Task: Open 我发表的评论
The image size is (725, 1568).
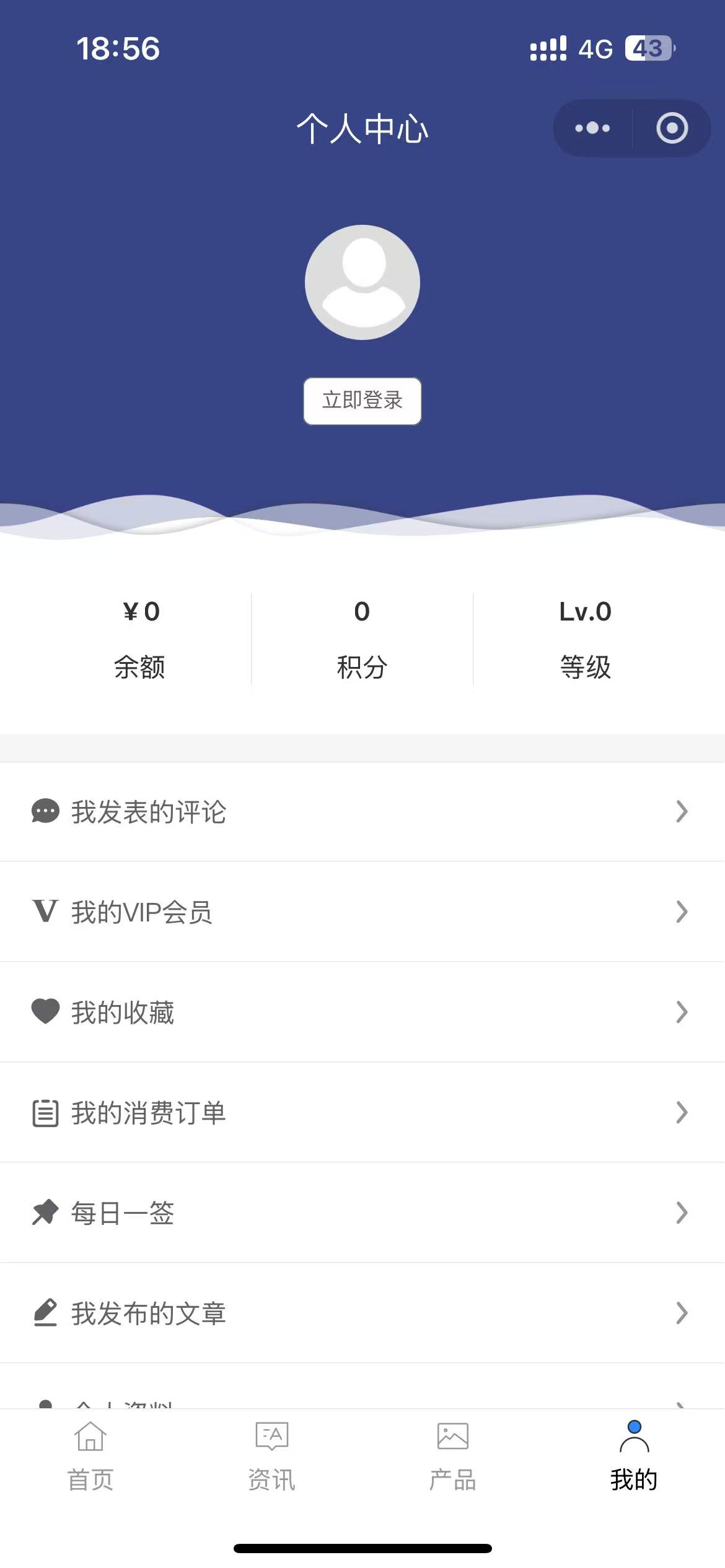Action: coord(362,812)
